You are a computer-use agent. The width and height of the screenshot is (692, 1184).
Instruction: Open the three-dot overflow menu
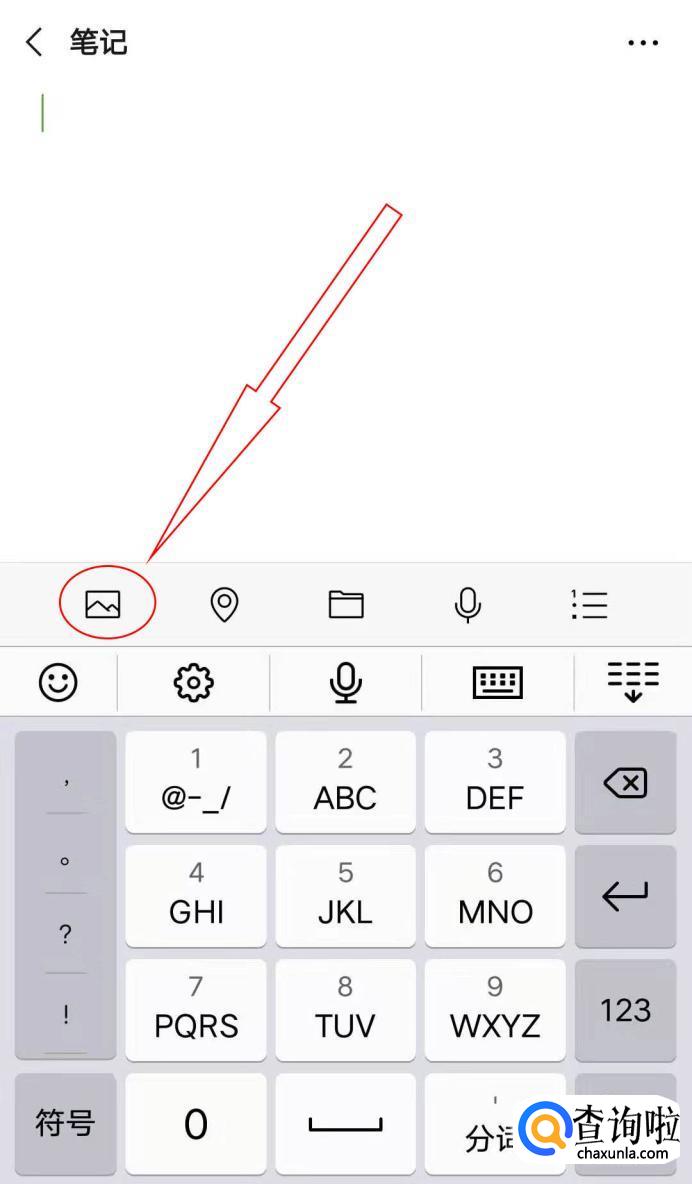click(x=643, y=43)
